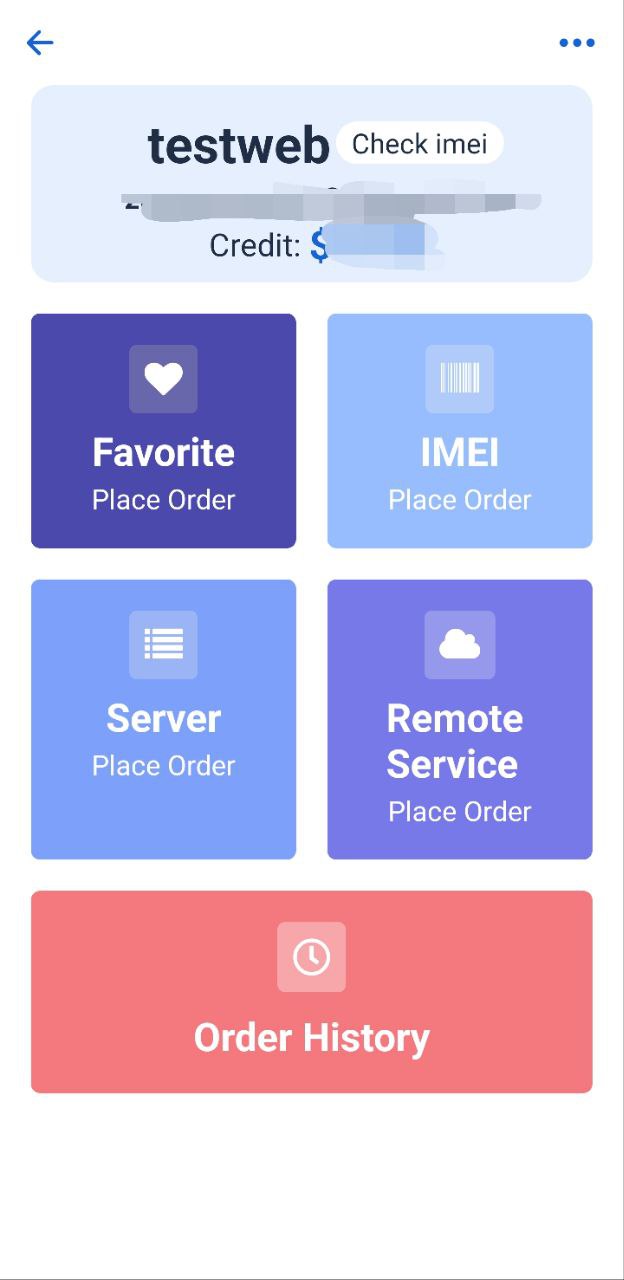Screen dimensions: 624x1280
Task: Tap the Check imei button
Action: click(420, 144)
